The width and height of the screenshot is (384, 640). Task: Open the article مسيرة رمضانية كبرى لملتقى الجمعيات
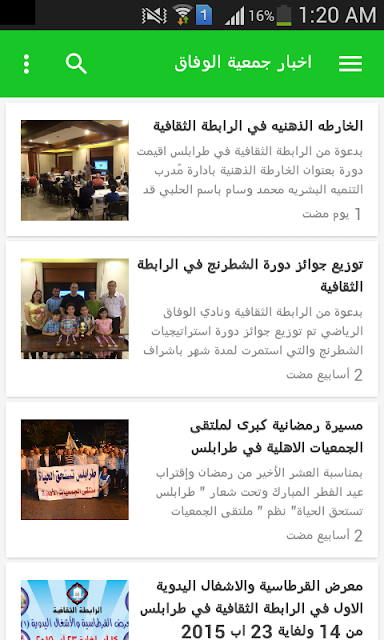(x=192, y=480)
